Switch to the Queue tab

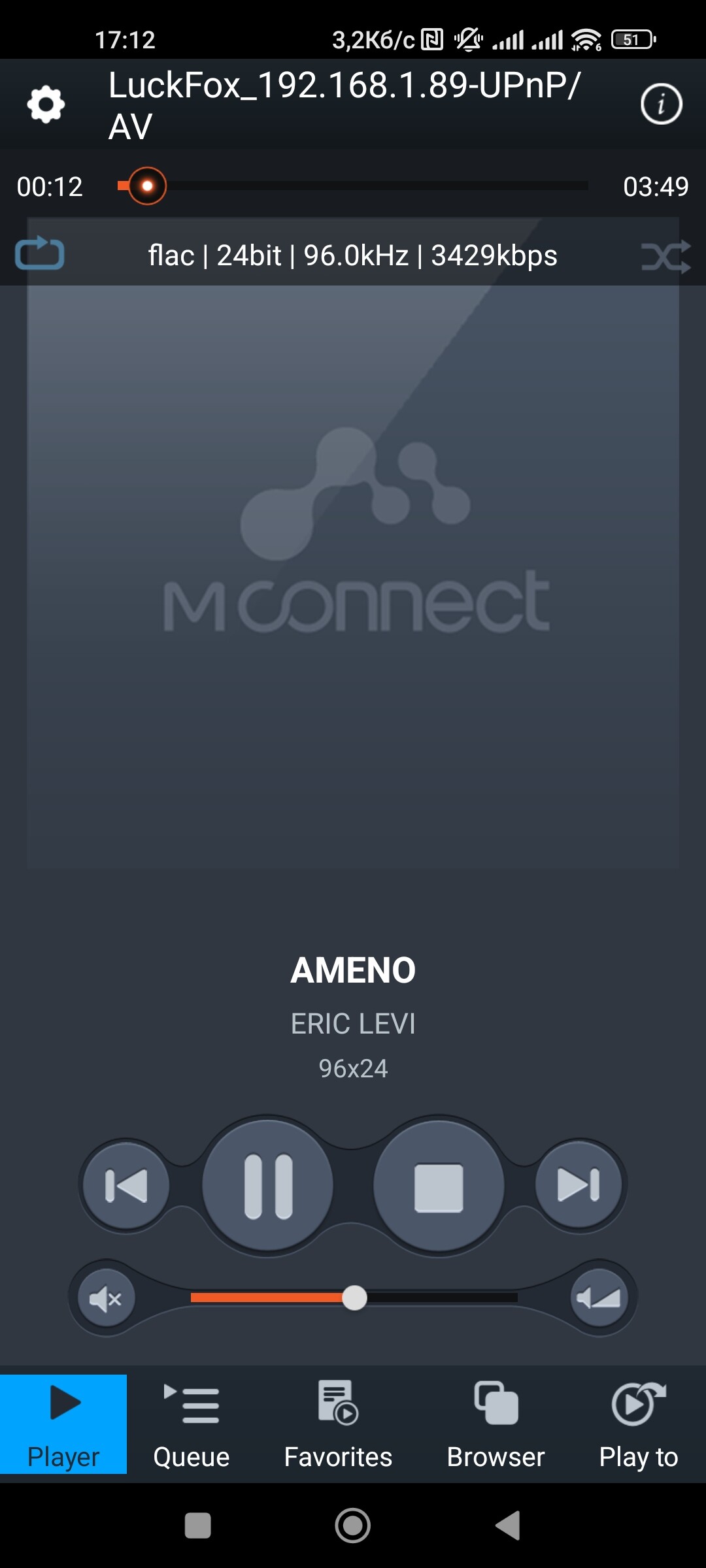[x=191, y=1426]
